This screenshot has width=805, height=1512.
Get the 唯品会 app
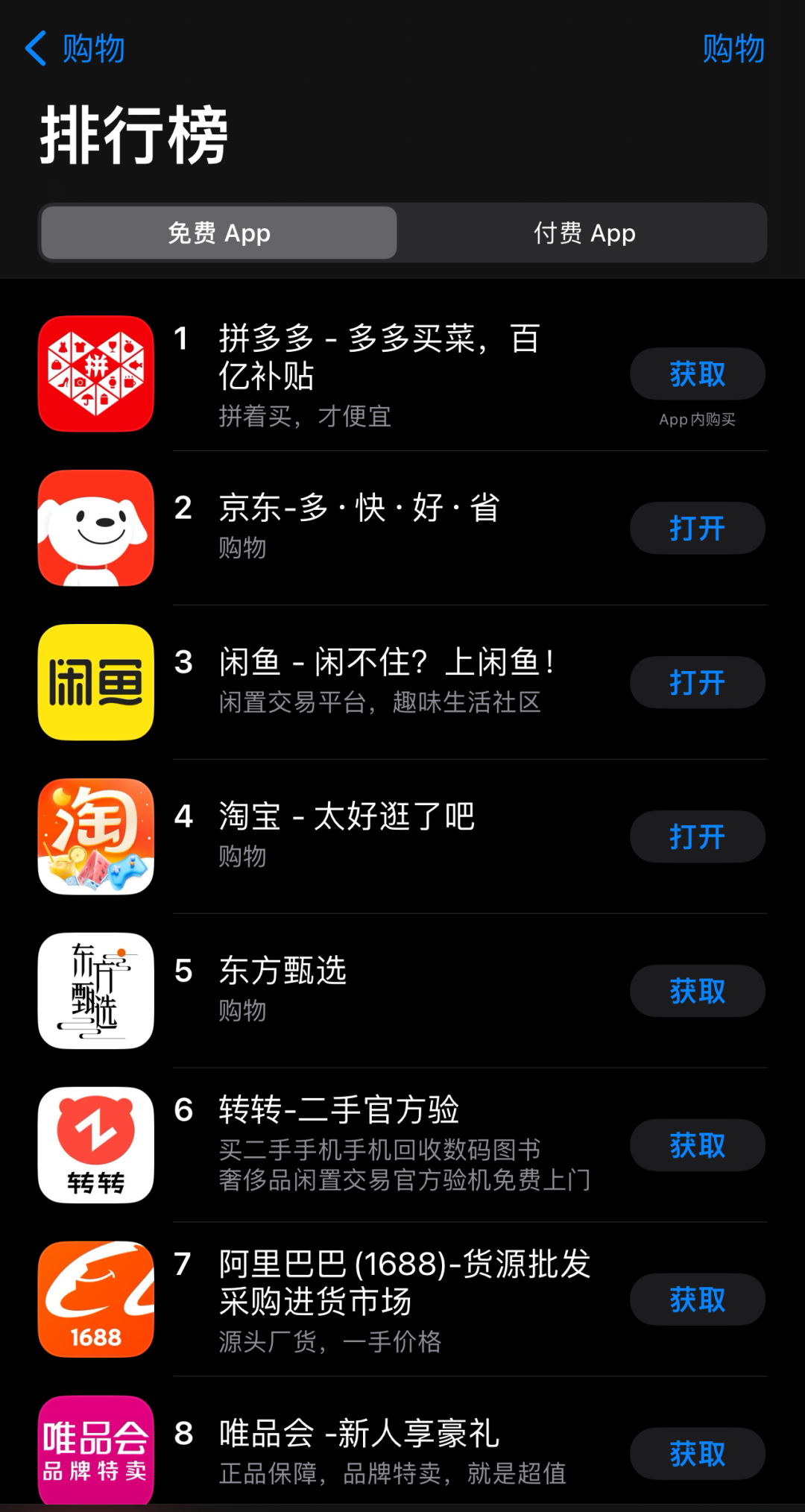(x=697, y=1454)
